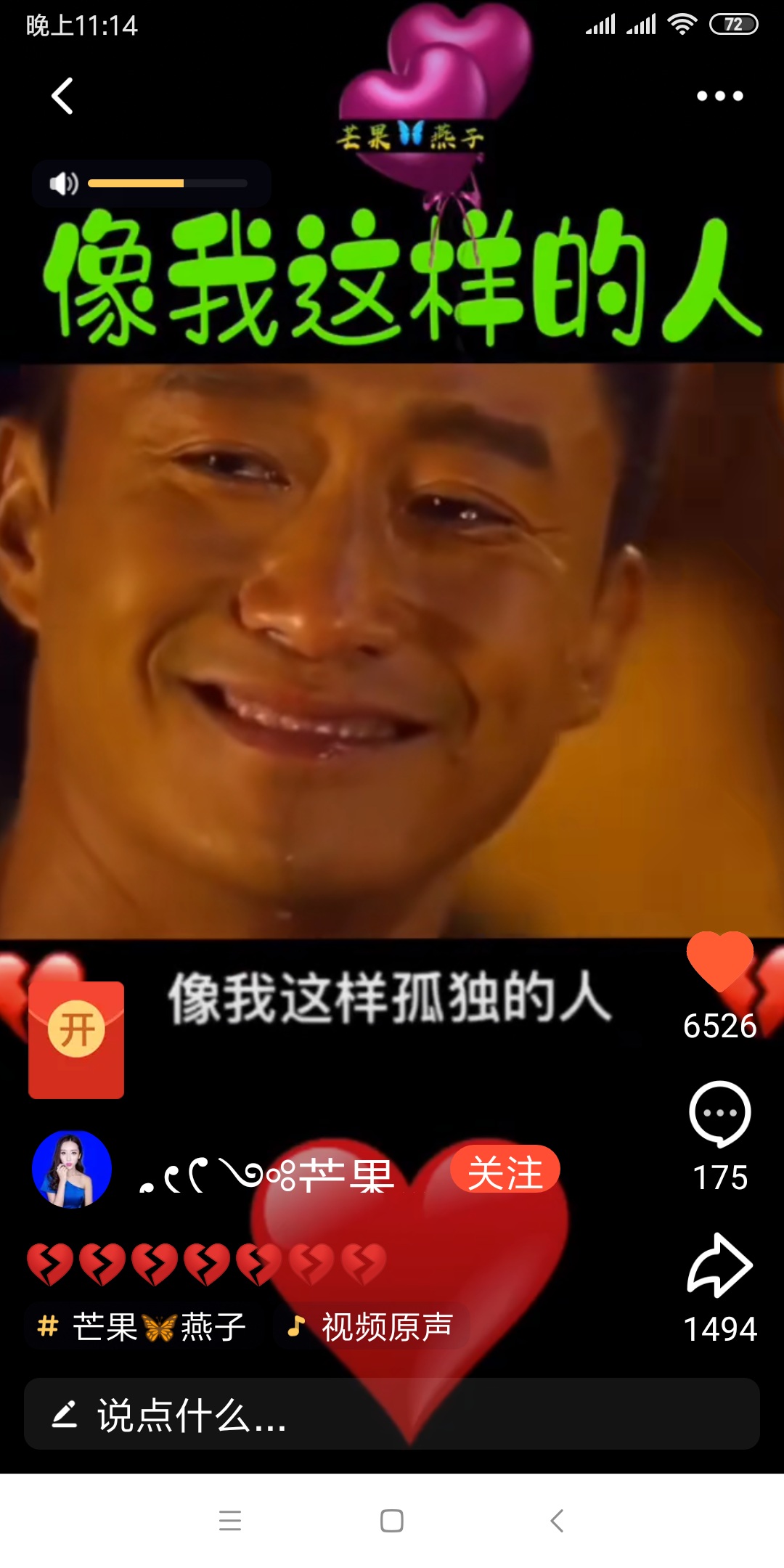Open the system recent apps button
This screenshot has width=784, height=1568.
pos(230,1520)
